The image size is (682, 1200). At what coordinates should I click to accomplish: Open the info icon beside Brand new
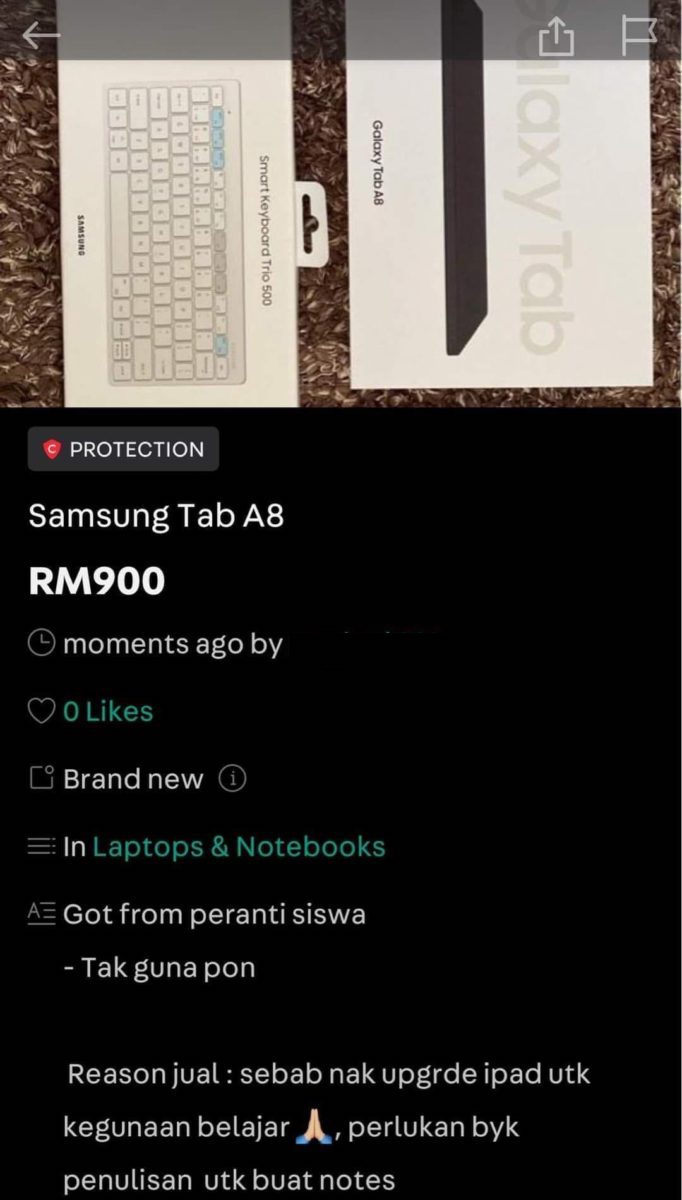pos(232,779)
